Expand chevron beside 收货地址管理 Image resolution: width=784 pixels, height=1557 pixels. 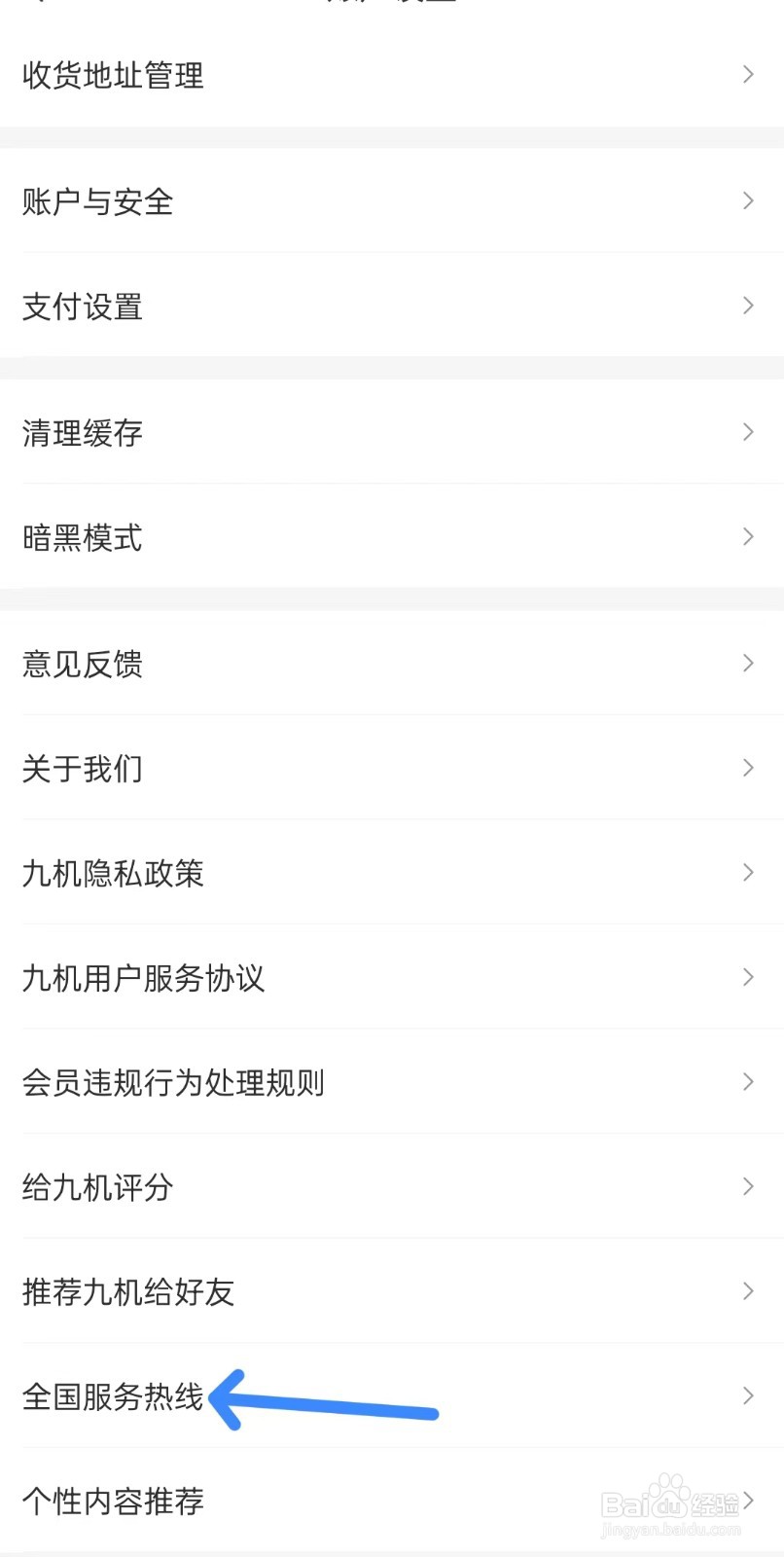(x=747, y=74)
